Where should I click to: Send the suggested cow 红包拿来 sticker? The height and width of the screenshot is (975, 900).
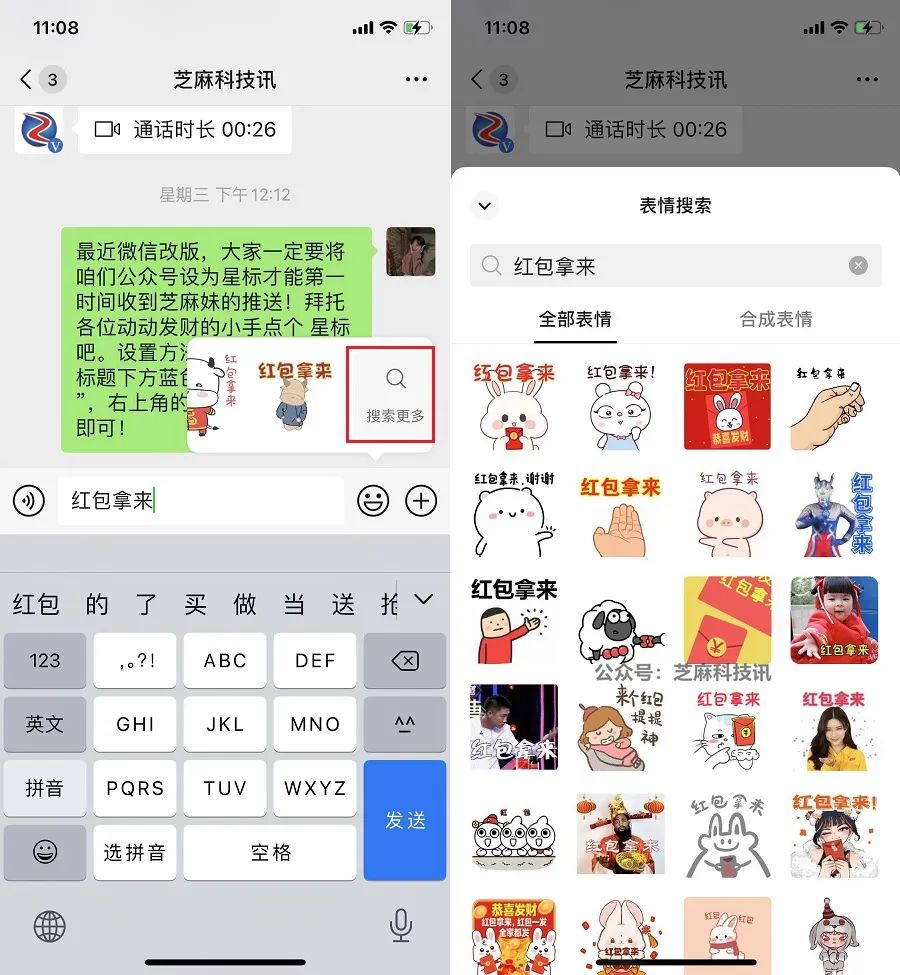tap(217, 394)
